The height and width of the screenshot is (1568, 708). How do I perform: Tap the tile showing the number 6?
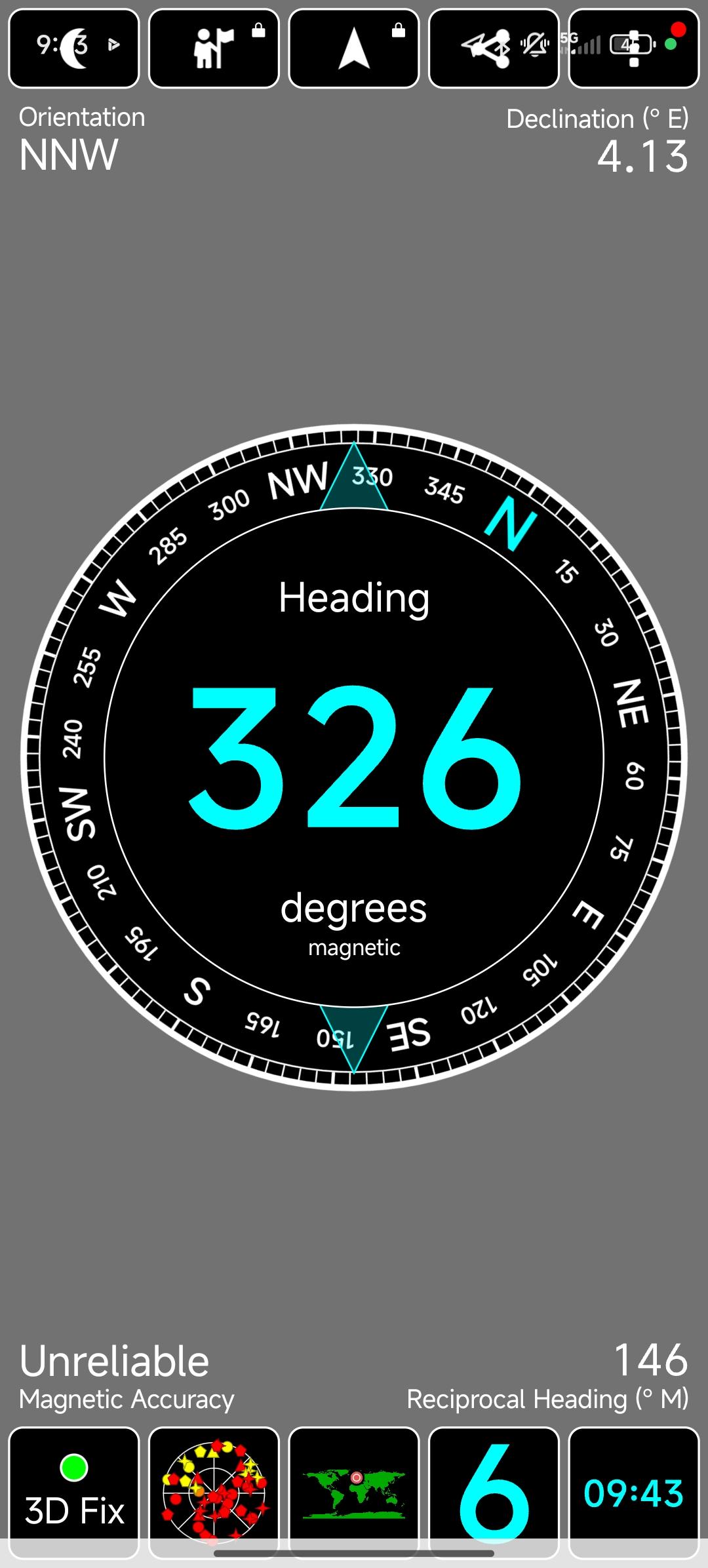point(494,1491)
